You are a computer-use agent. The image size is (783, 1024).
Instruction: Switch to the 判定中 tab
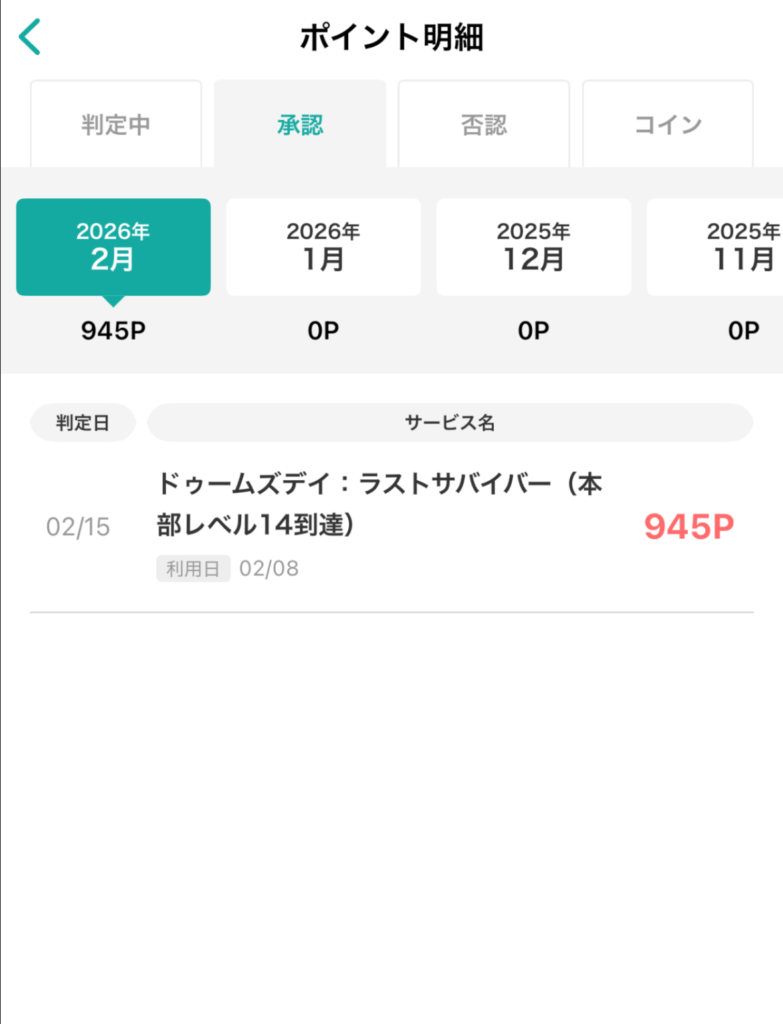(x=116, y=125)
